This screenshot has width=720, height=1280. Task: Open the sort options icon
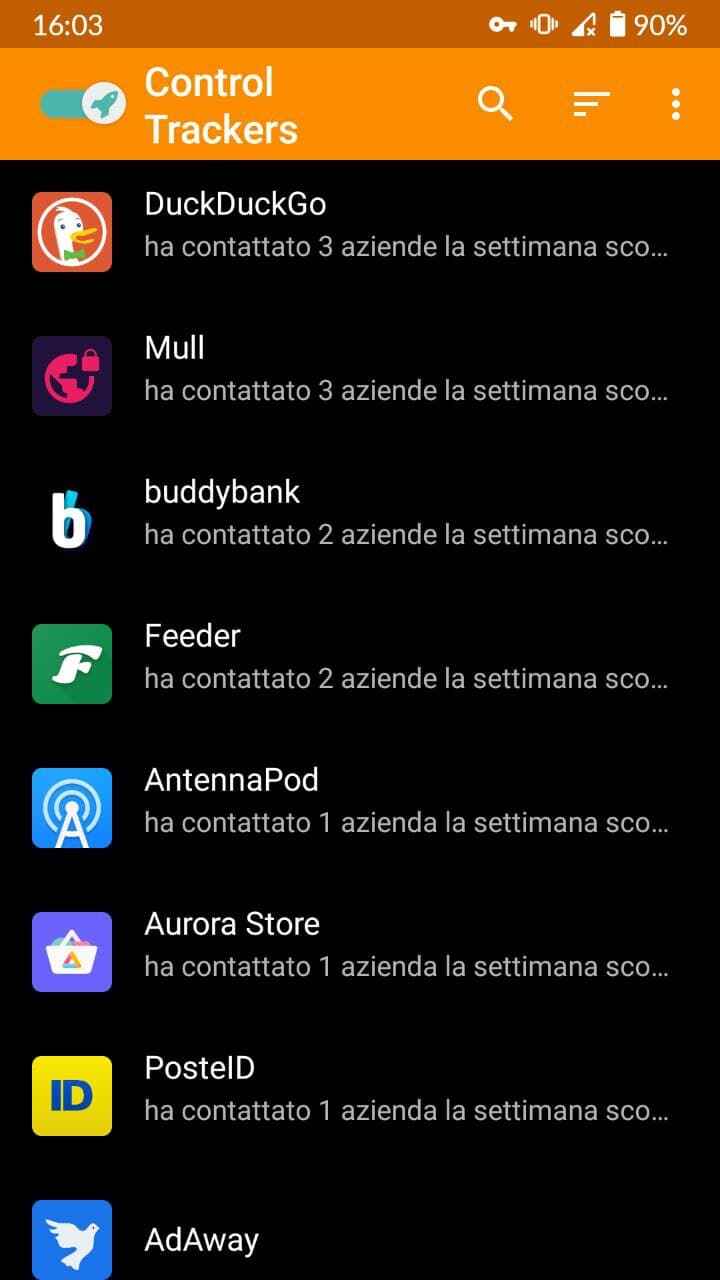point(591,104)
